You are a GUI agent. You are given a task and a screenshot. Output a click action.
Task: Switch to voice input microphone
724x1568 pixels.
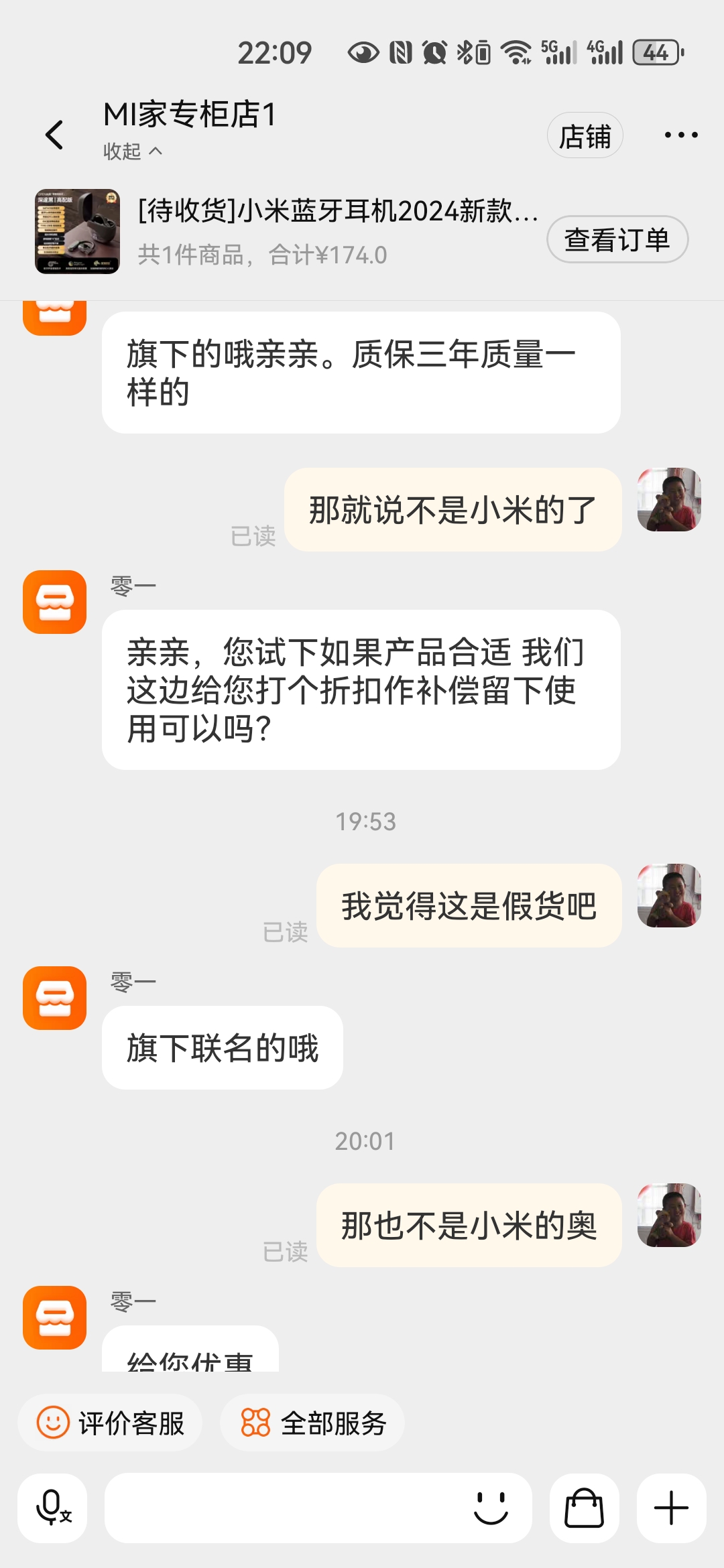tap(53, 1508)
